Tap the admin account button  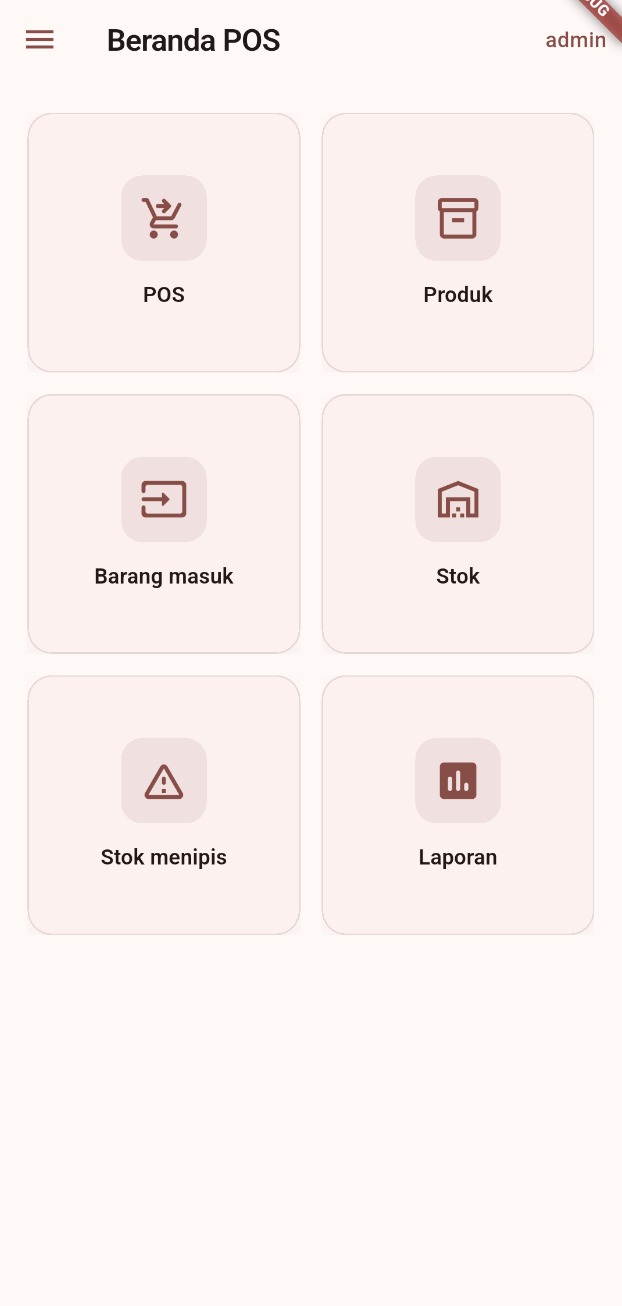(575, 40)
